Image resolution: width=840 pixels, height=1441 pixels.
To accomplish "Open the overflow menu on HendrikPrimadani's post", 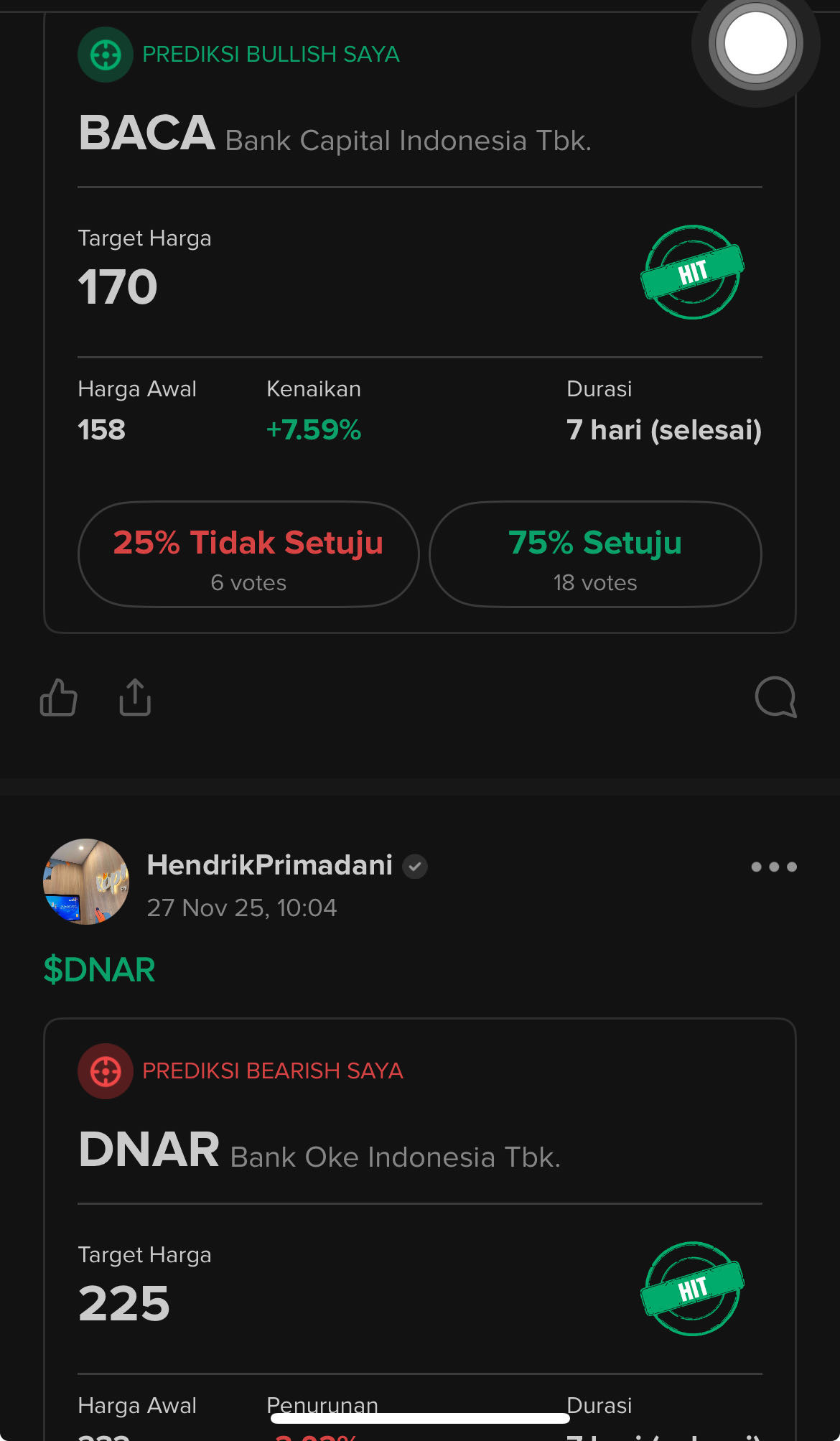I will coord(773,867).
